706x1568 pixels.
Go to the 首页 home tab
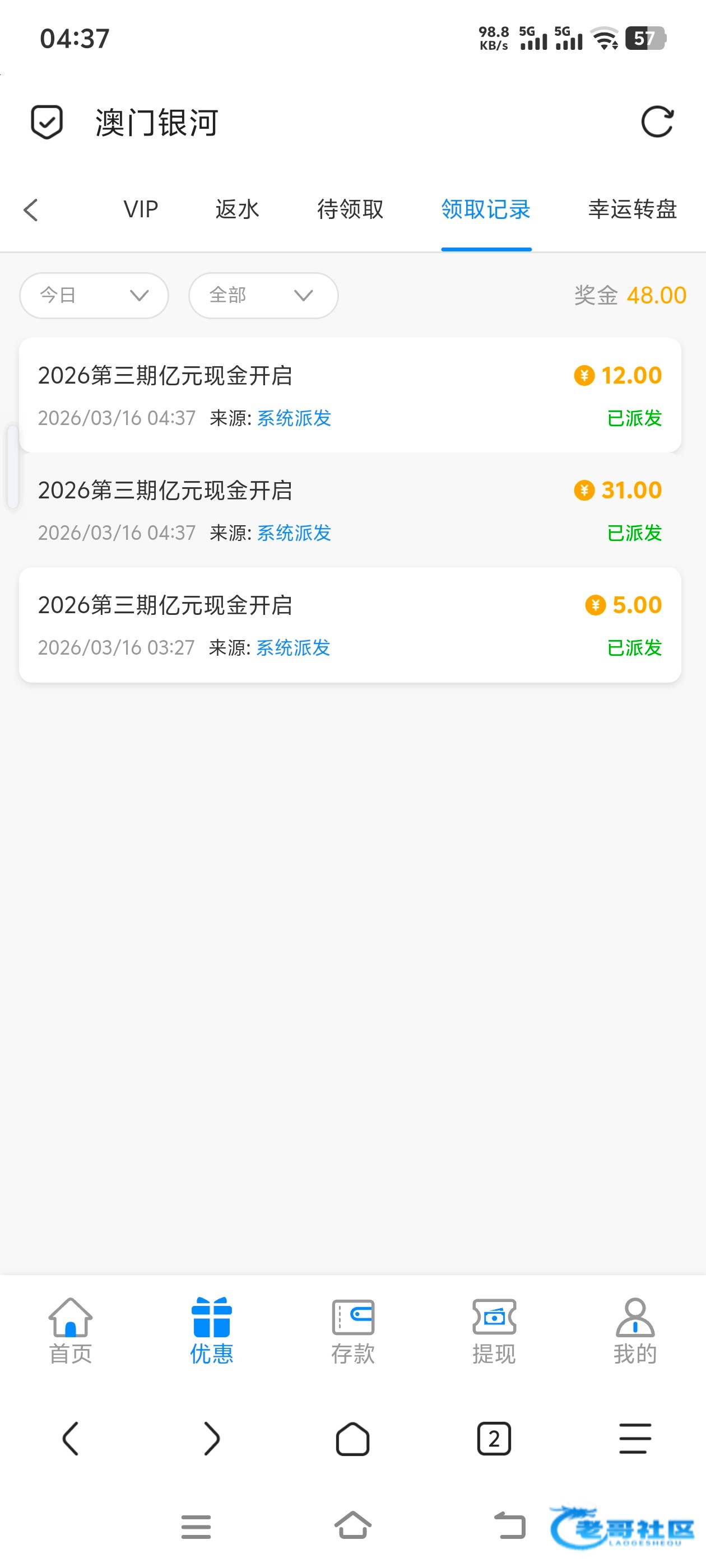(x=71, y=1331)
